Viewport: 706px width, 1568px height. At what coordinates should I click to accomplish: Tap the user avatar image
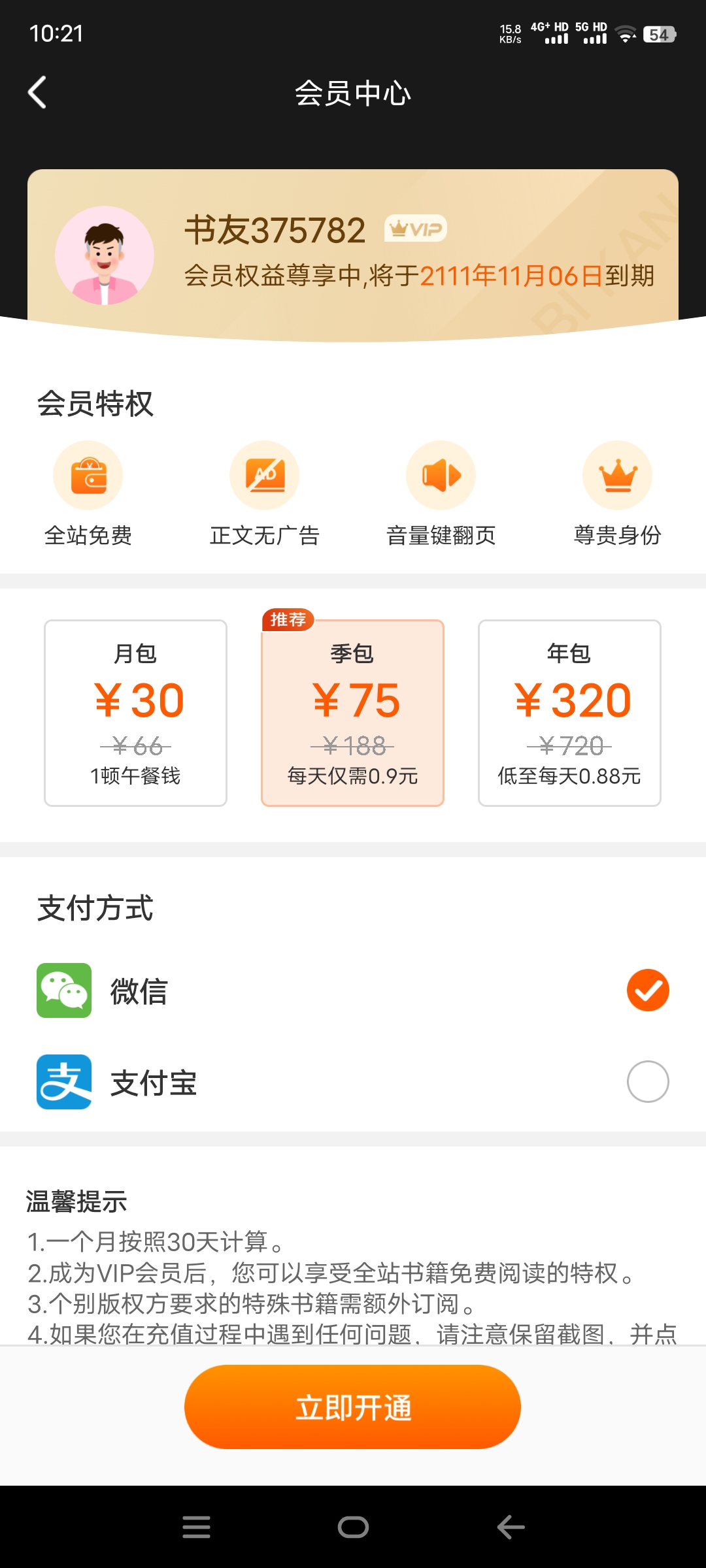tap(107, 255)
